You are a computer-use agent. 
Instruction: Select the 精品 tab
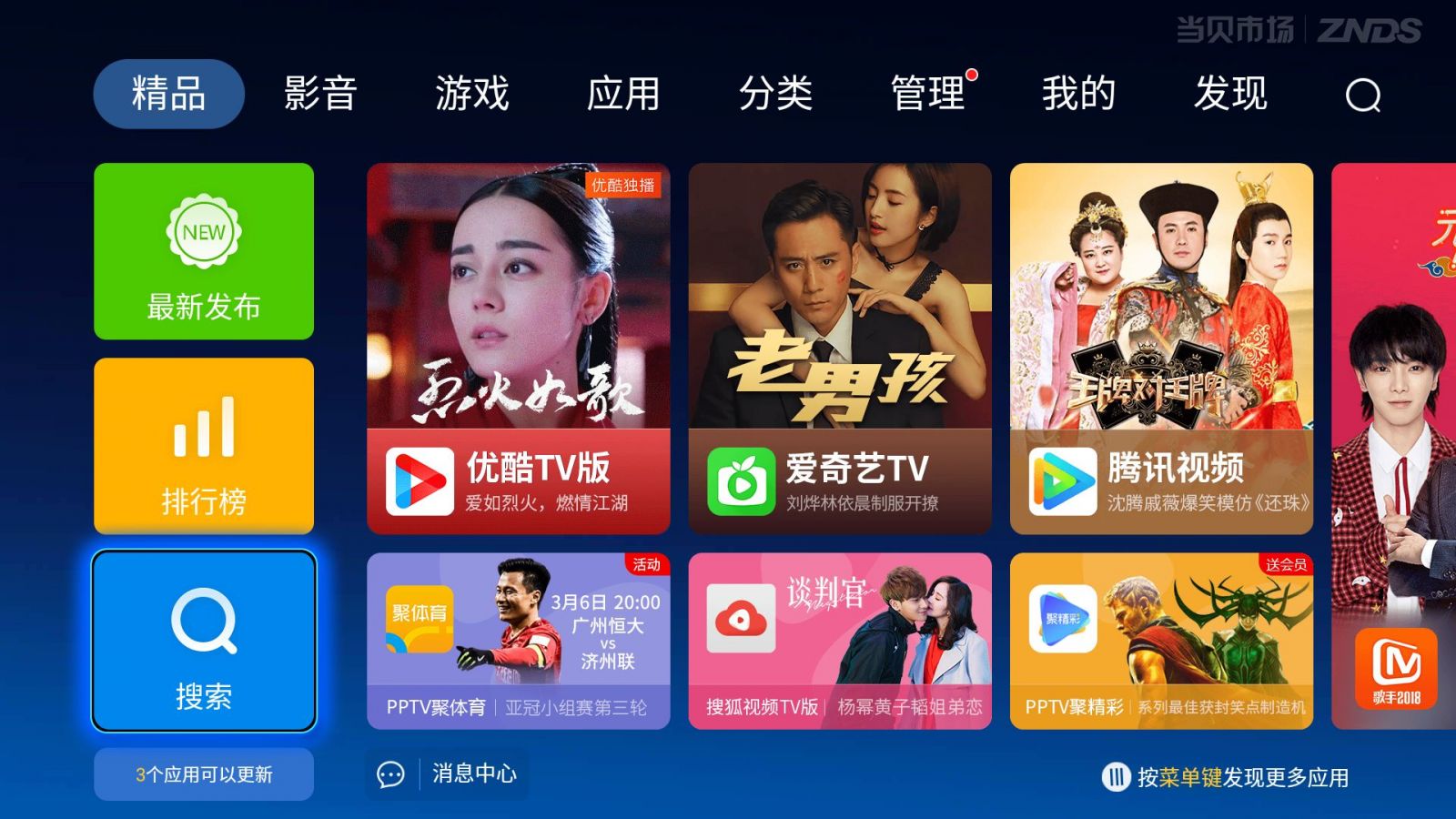pyautogui.click(x=168, y=94)
